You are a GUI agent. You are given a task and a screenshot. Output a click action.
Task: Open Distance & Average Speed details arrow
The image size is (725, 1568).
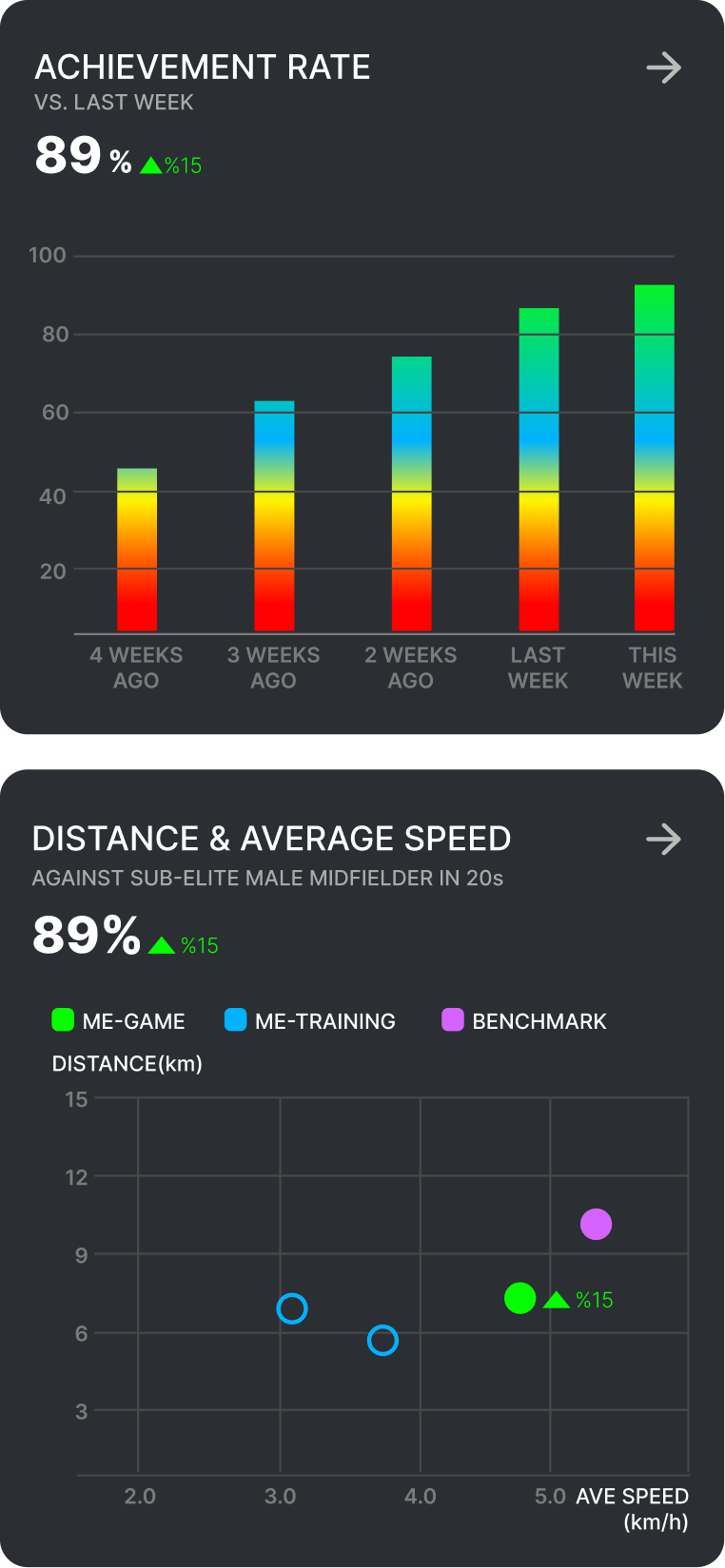pos(664,839)
